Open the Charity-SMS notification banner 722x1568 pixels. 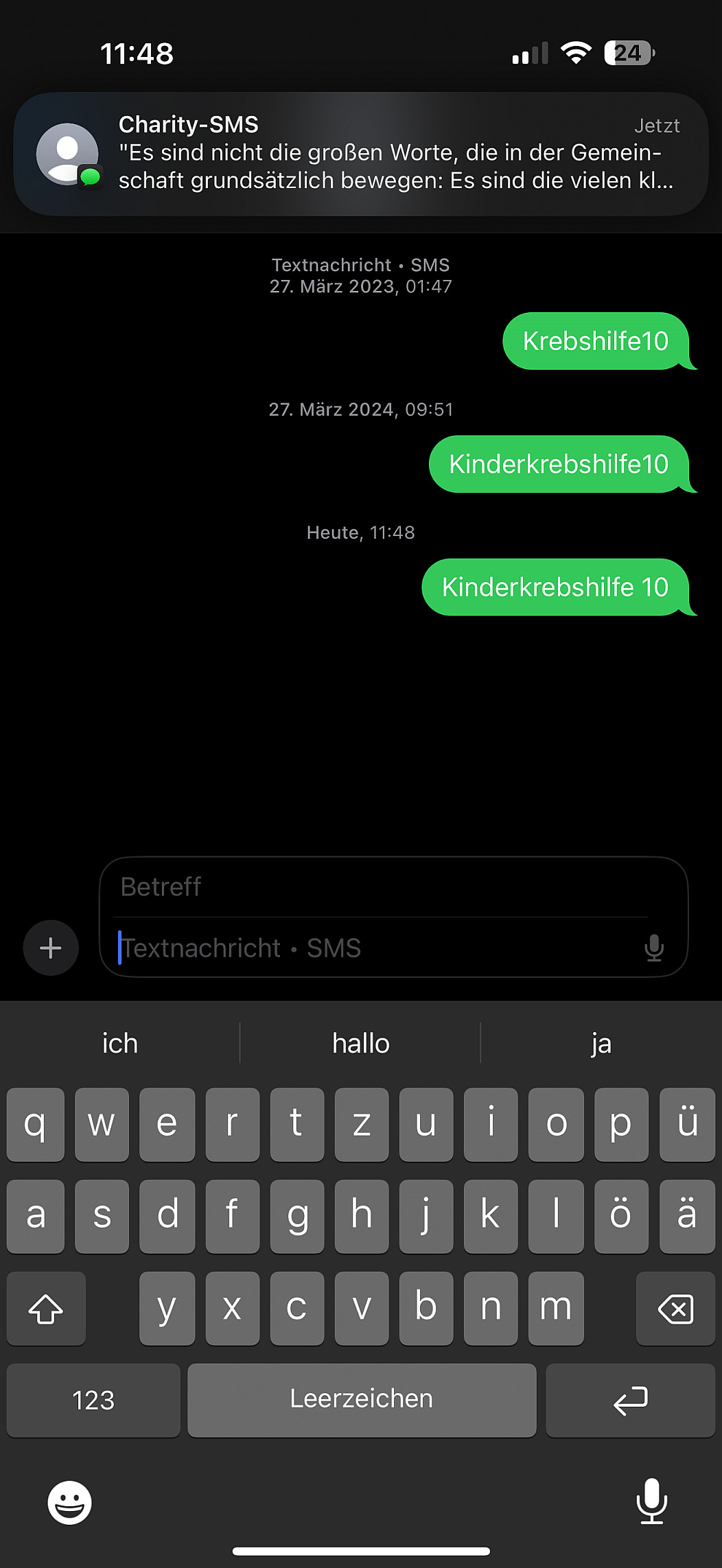(x=361, y=154)
